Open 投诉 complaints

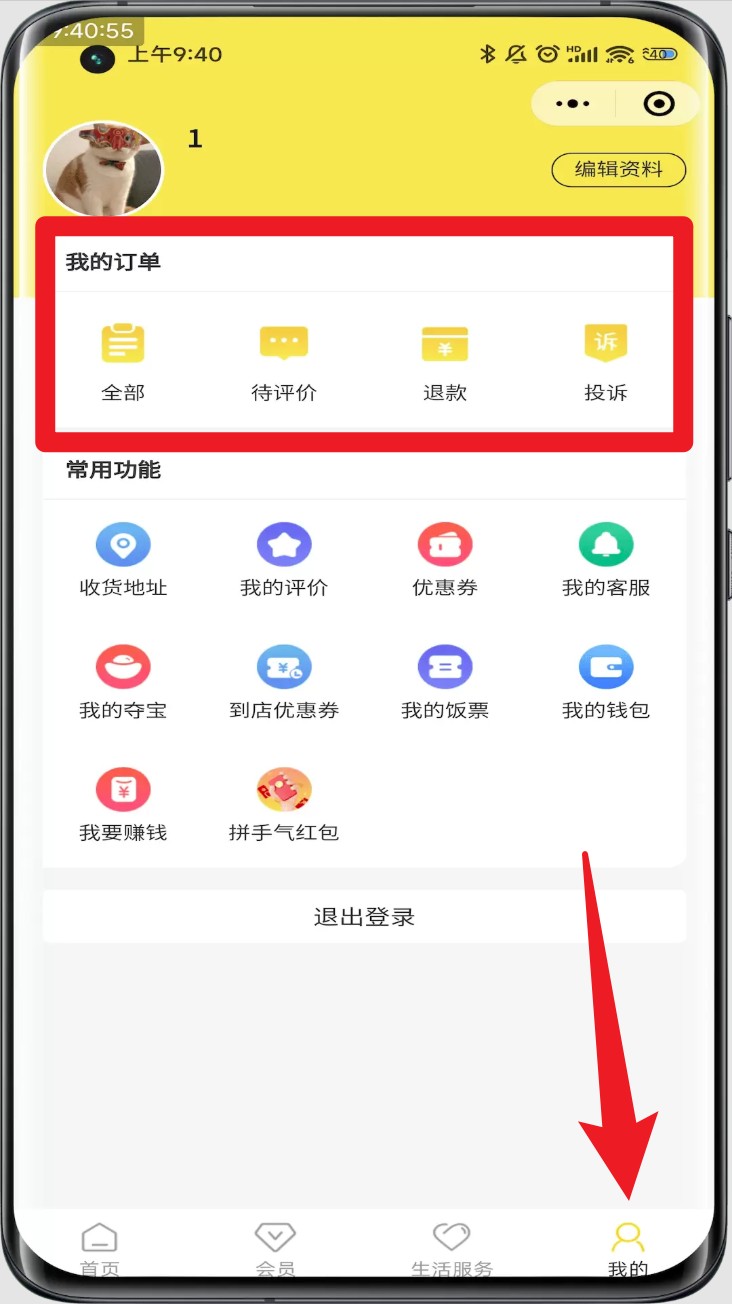pos(606,361)
